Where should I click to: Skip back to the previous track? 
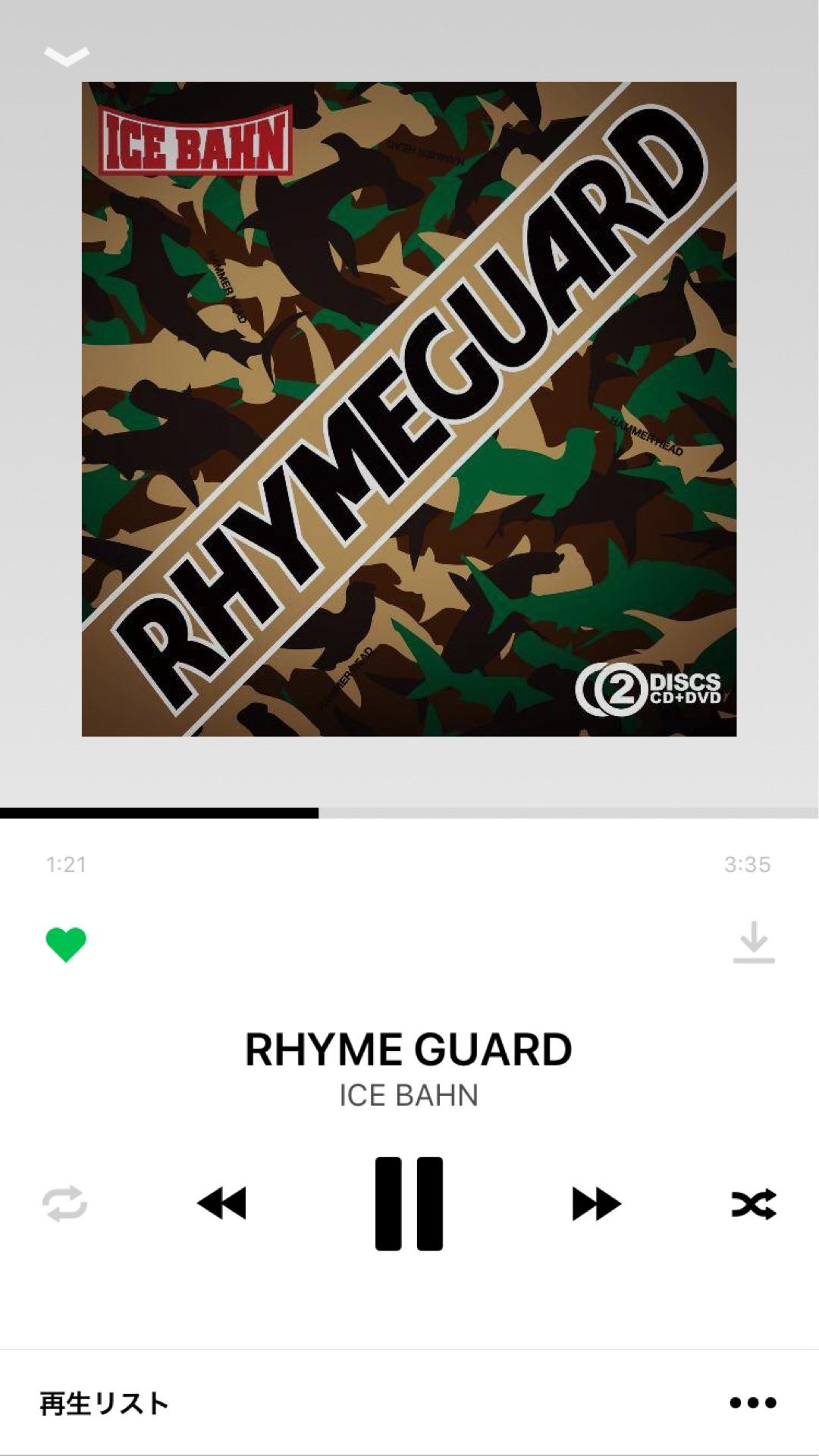point(221,1203)
